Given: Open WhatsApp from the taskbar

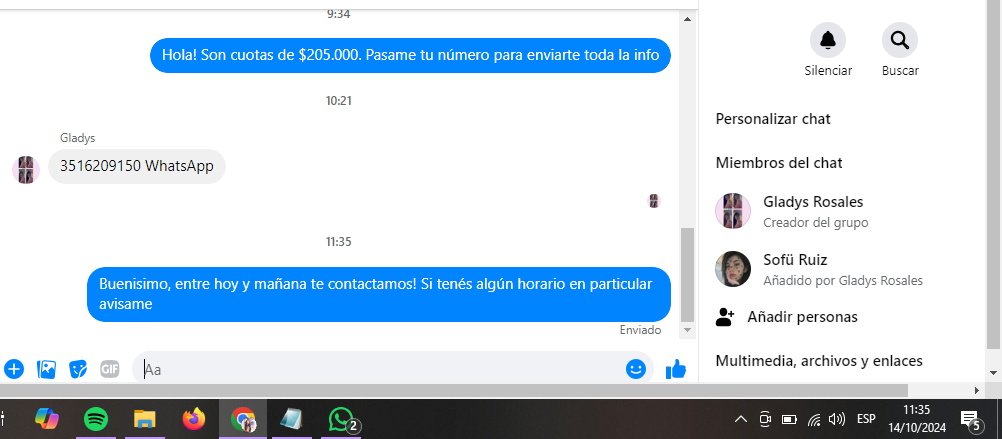Looking at the screenshot, I should point(342,419).
